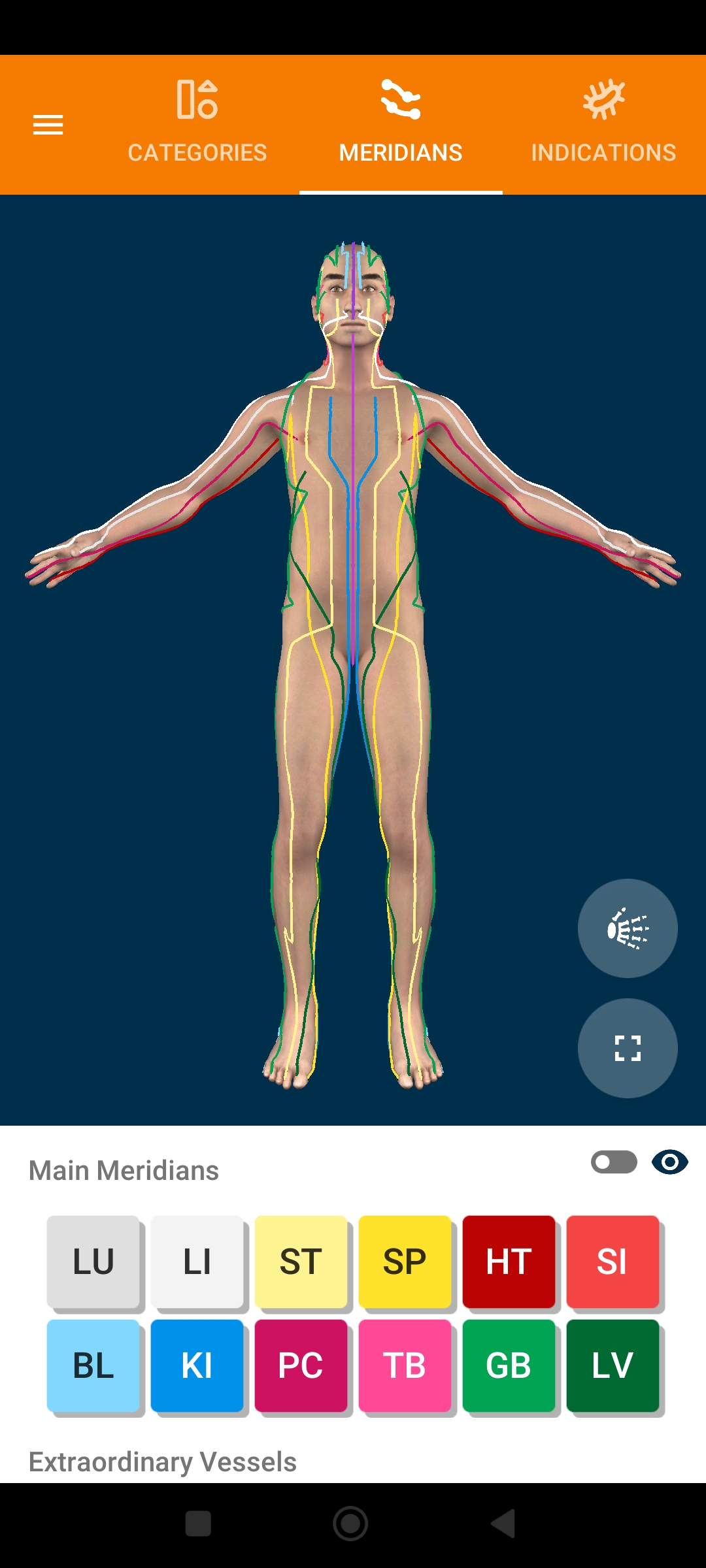The image size is (706, 1568).
Task: Choose the SP meridian button
Action: click(x=405, y=1262)
